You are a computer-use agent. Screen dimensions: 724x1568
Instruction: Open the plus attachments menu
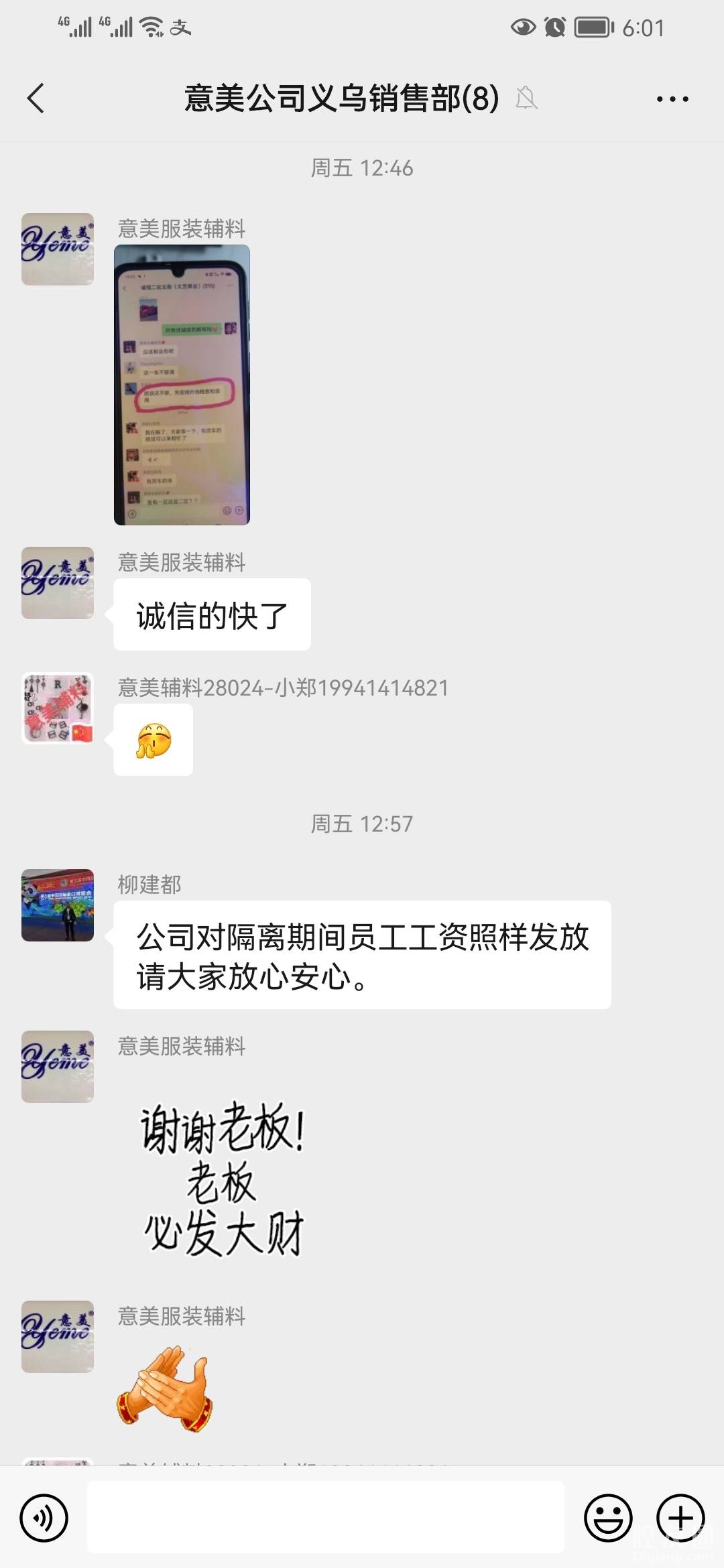coord(680,1518)
